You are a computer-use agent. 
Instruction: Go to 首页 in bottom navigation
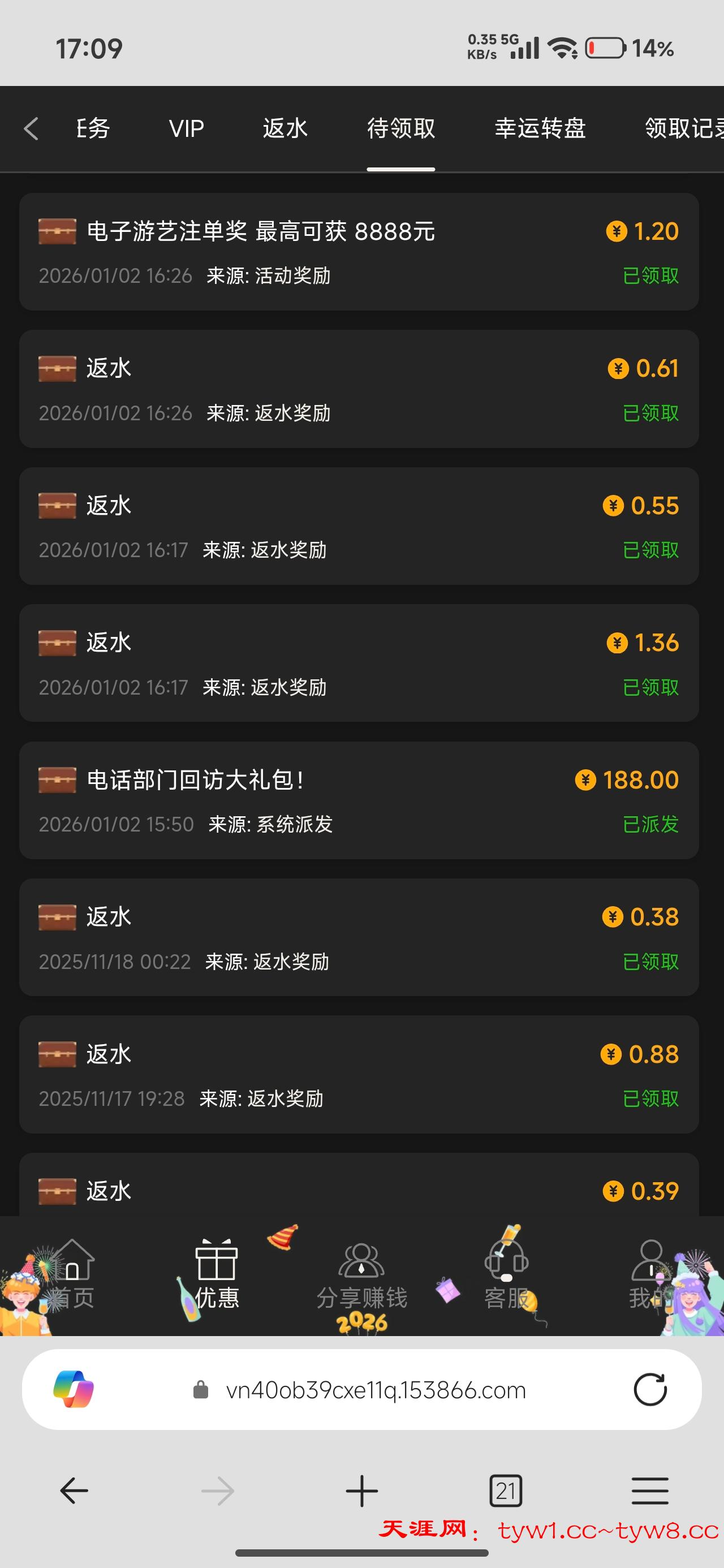[x=71, y=1276]
